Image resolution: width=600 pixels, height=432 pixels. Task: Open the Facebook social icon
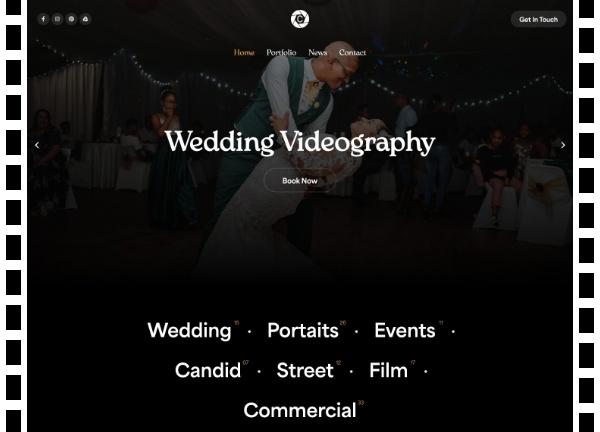(43, 19)
